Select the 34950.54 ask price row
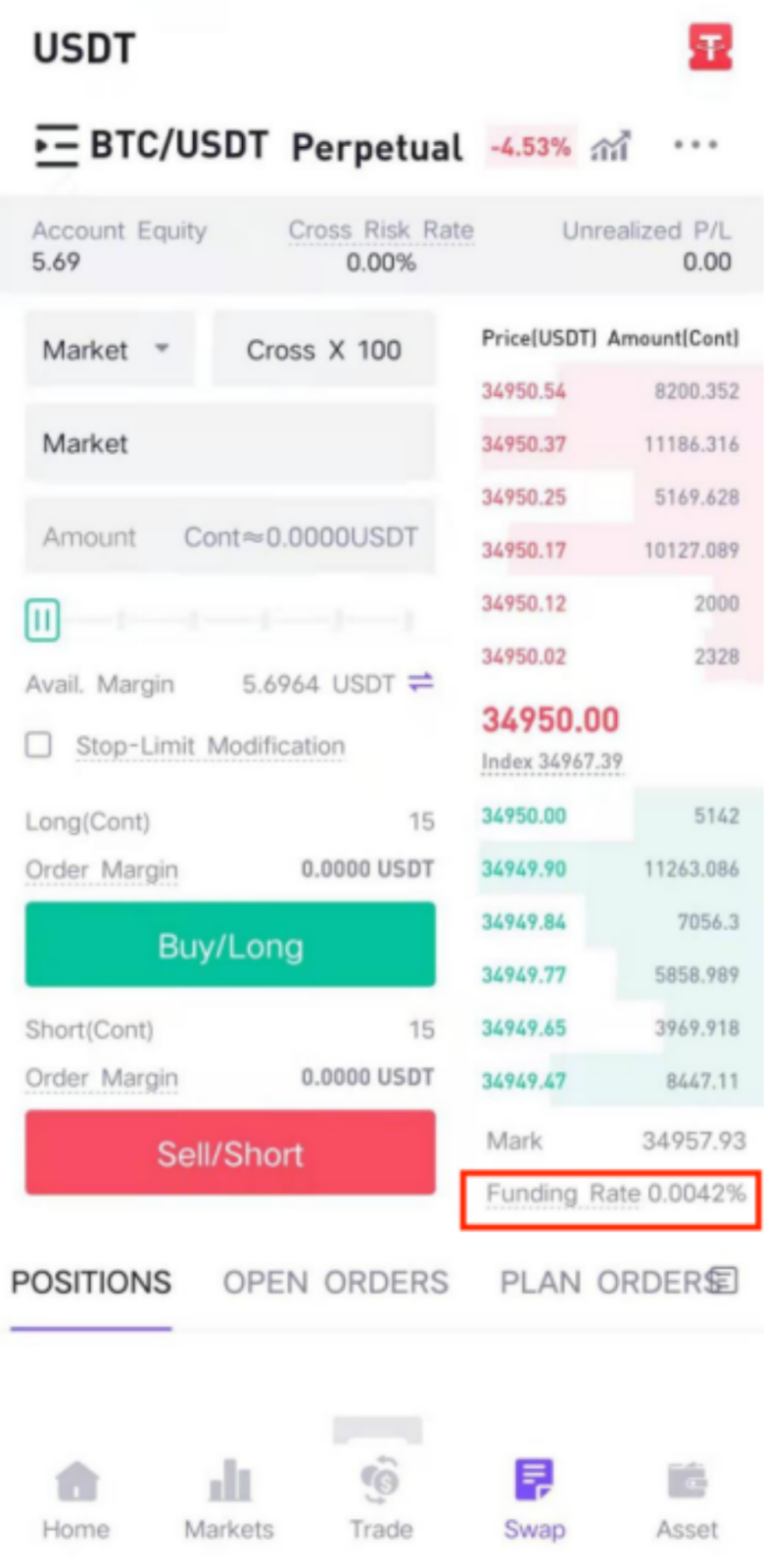The image size is (764, 1568). [x=610, y=391]
